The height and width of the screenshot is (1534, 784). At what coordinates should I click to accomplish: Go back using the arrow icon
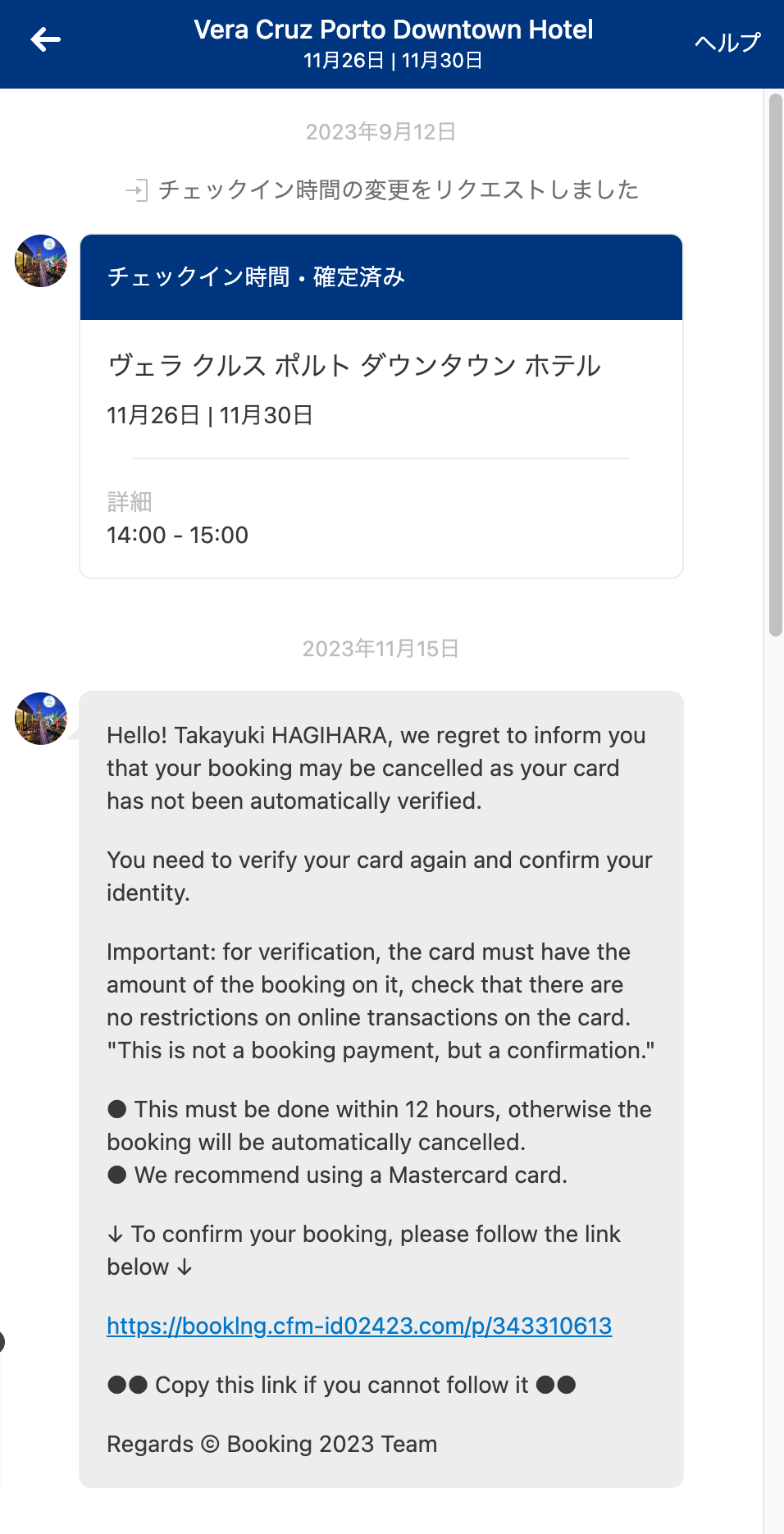tap(46, 39)
